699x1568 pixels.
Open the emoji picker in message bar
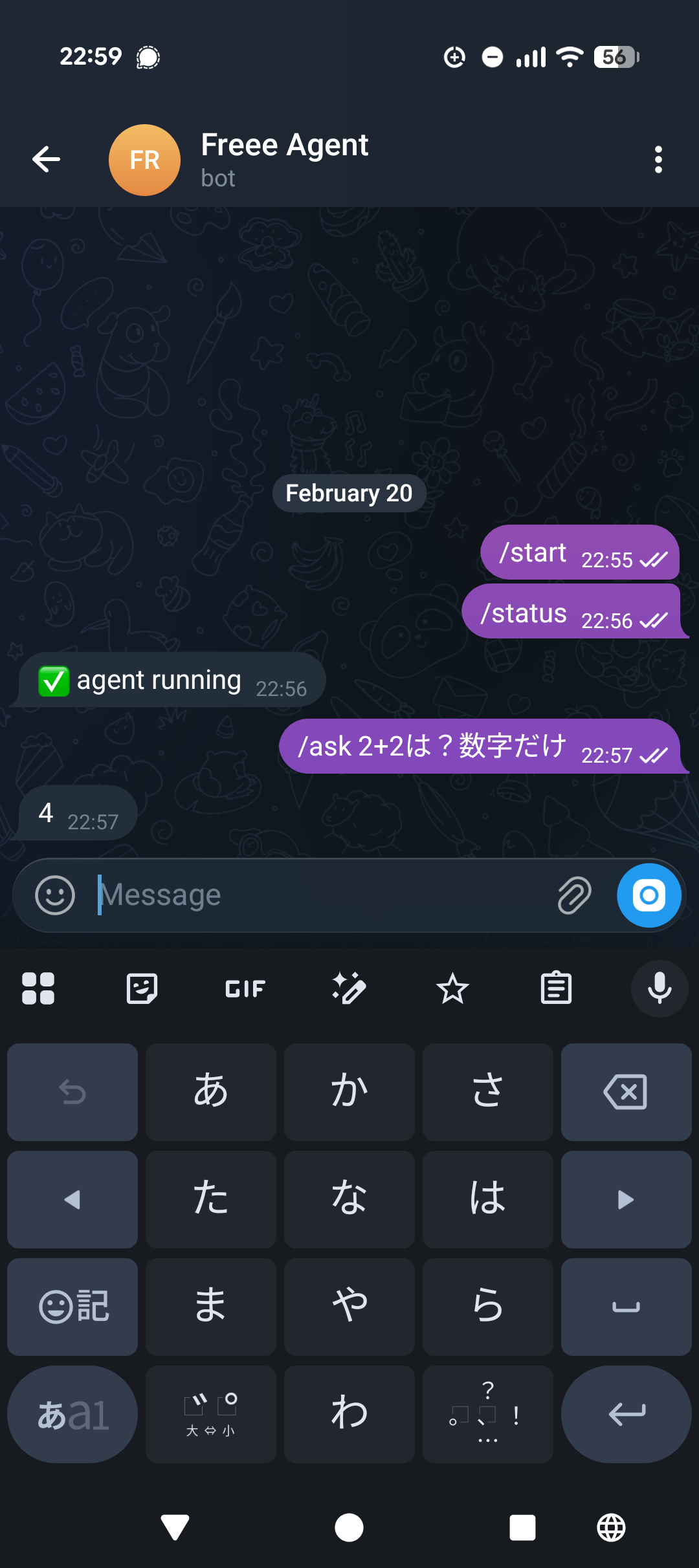pos(55,895)
